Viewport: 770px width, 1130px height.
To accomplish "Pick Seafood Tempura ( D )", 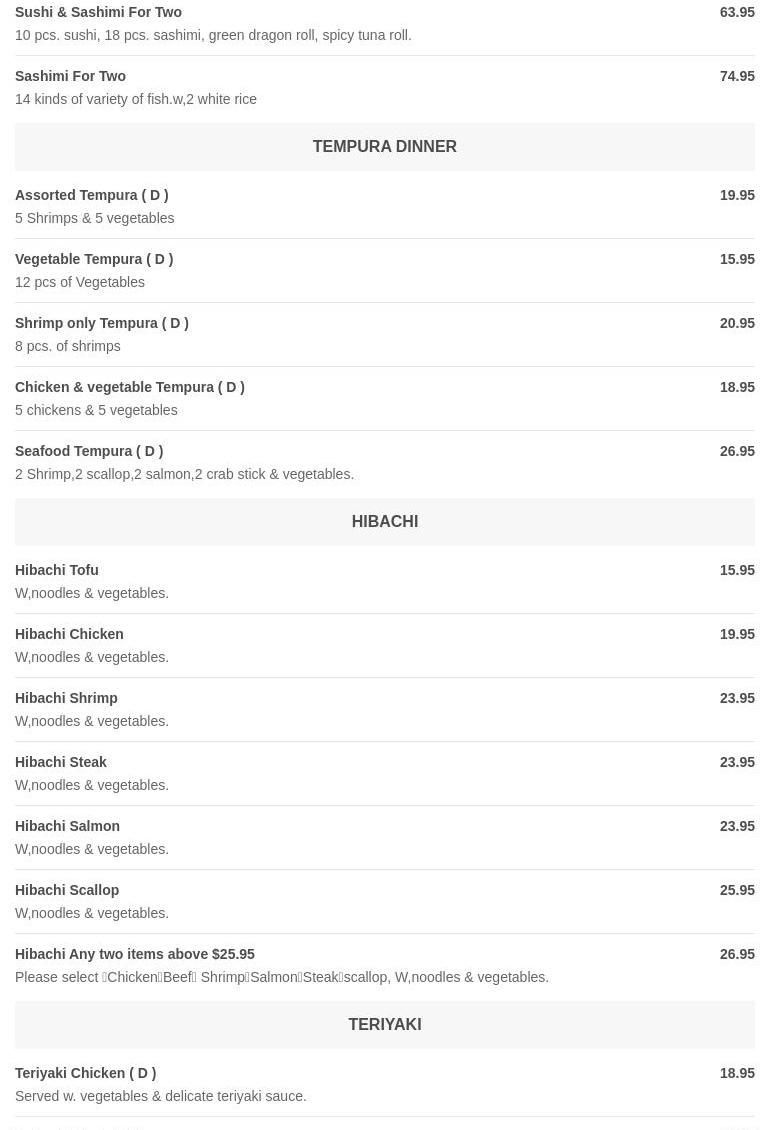I will (89, 451).
